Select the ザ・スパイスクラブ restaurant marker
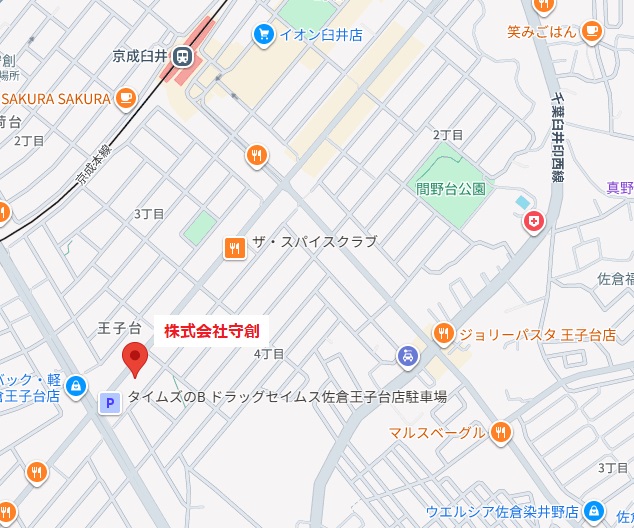The height and width of the screenshot is (528, 634). click(x=235, y=247)
